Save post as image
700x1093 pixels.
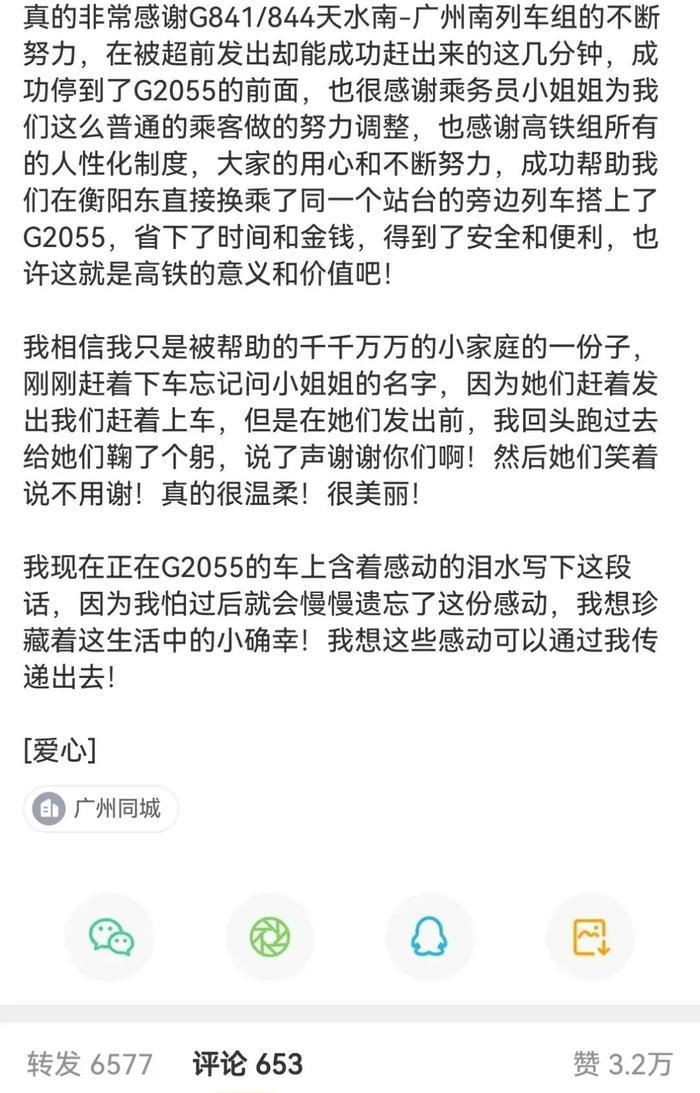pyautogui.click(x=590, y=937)
